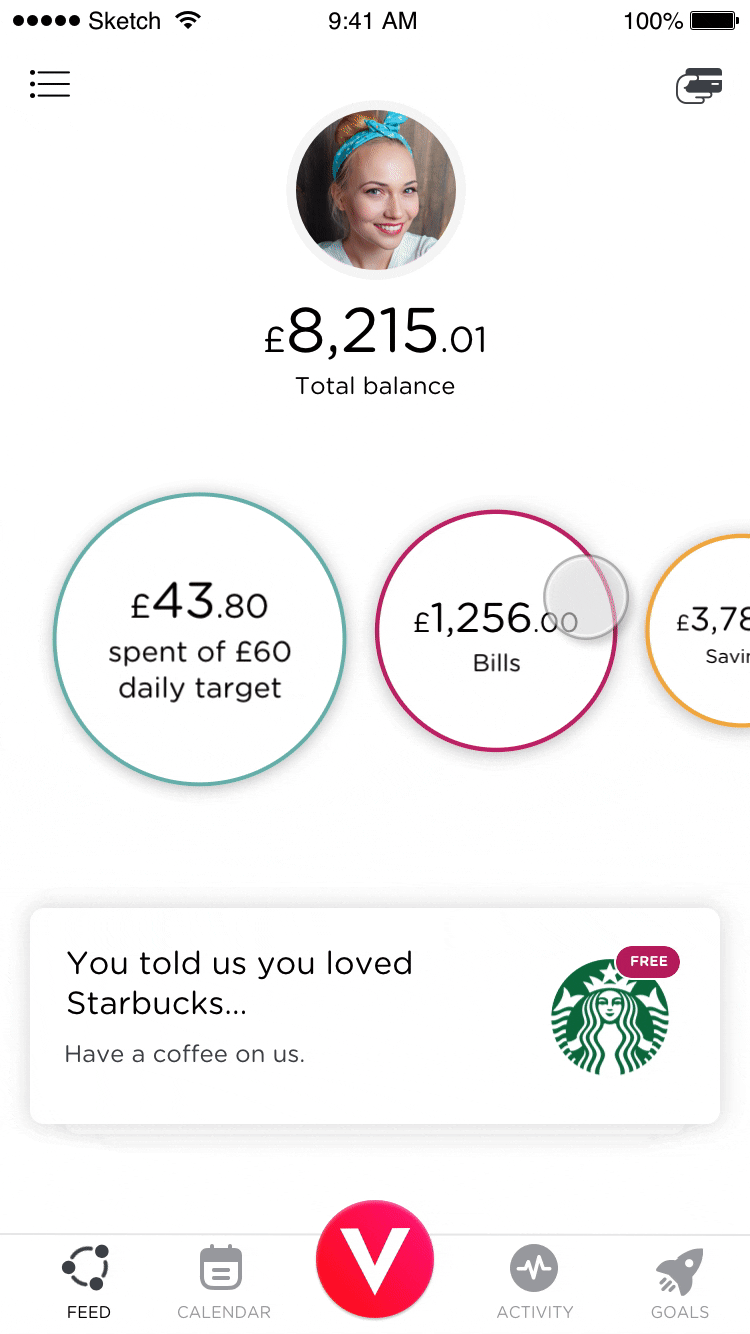Select the Savings circle

700,630
